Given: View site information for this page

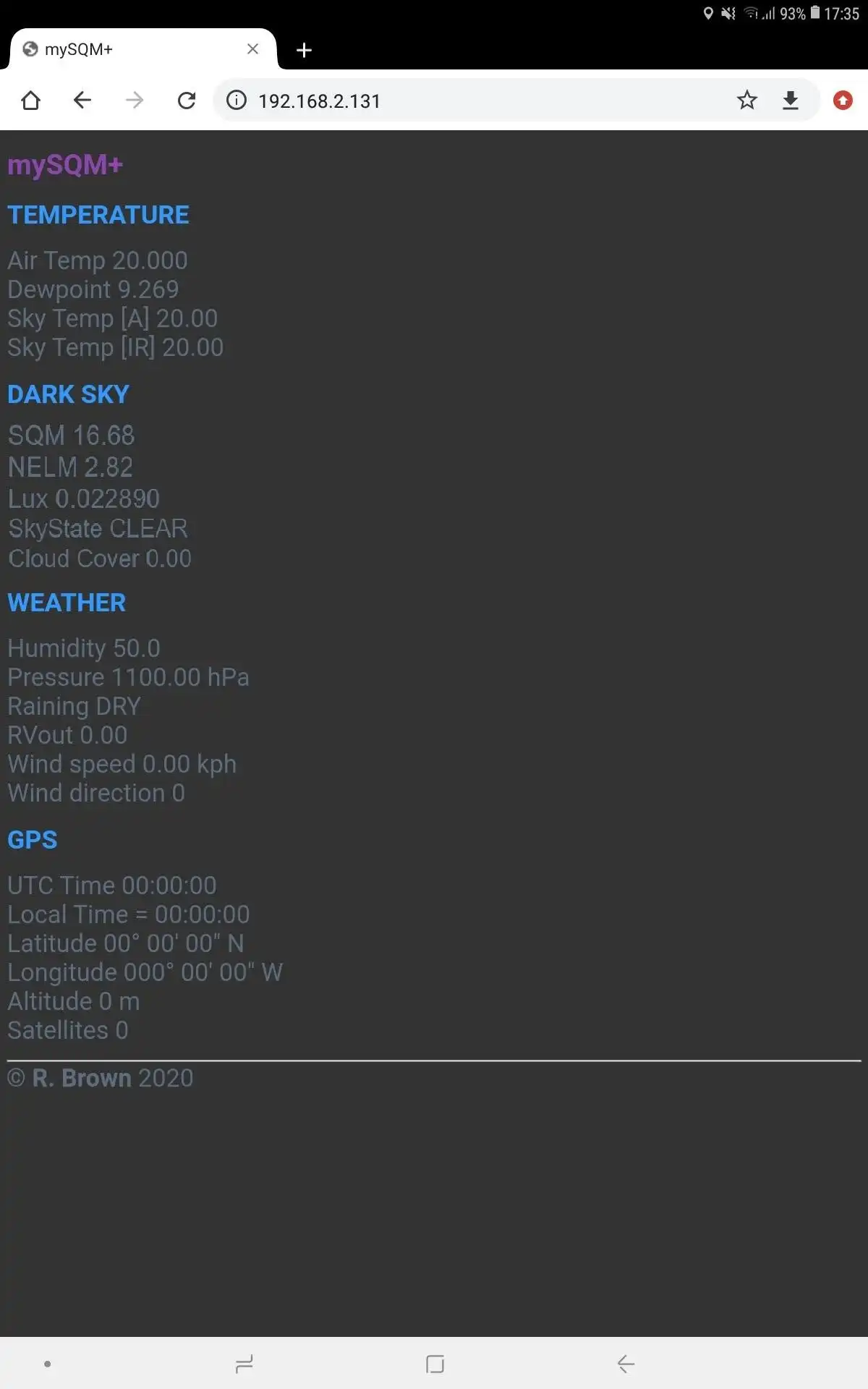Looking at the screenshot, I should click(237, 101).
